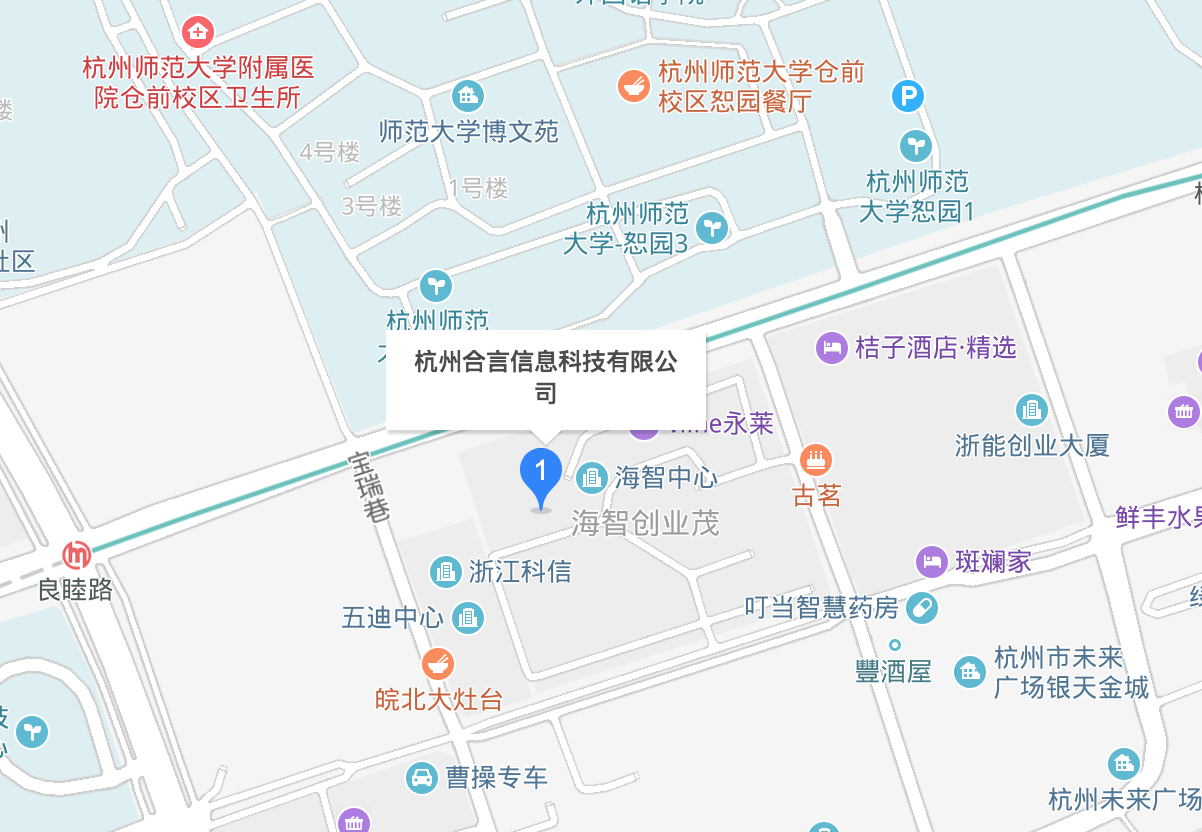Open the 浙能创业大厦 building marker

[x=1032, y=410]
